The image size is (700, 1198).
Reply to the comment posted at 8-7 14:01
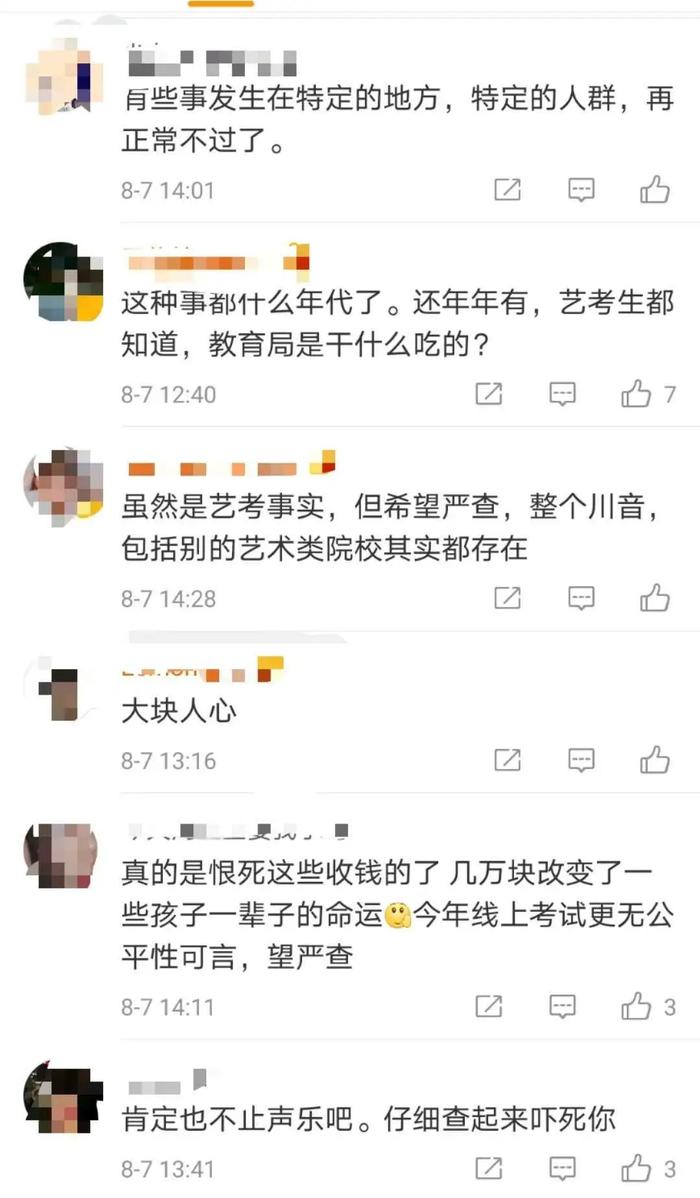[x=582, y=189]
